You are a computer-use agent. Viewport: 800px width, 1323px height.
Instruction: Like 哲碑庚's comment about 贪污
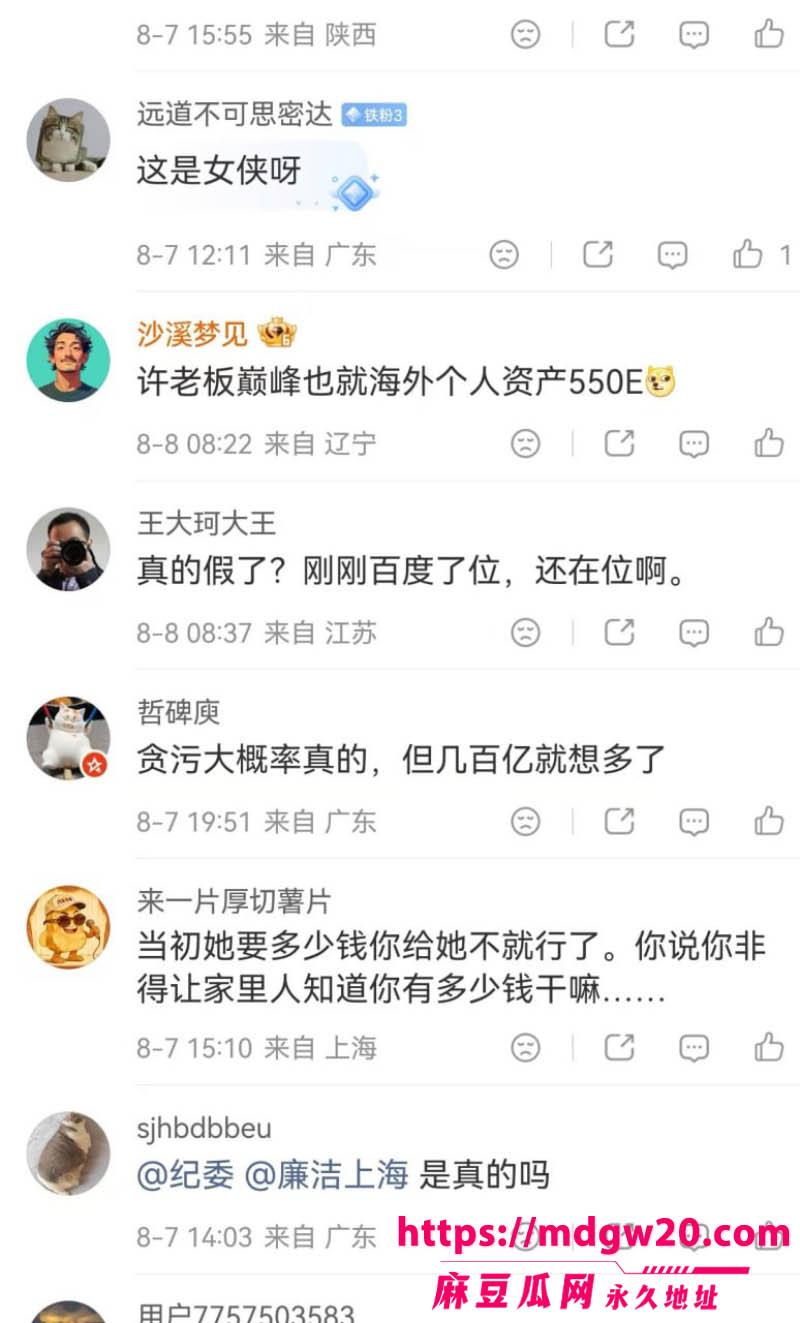click(769, 821)
